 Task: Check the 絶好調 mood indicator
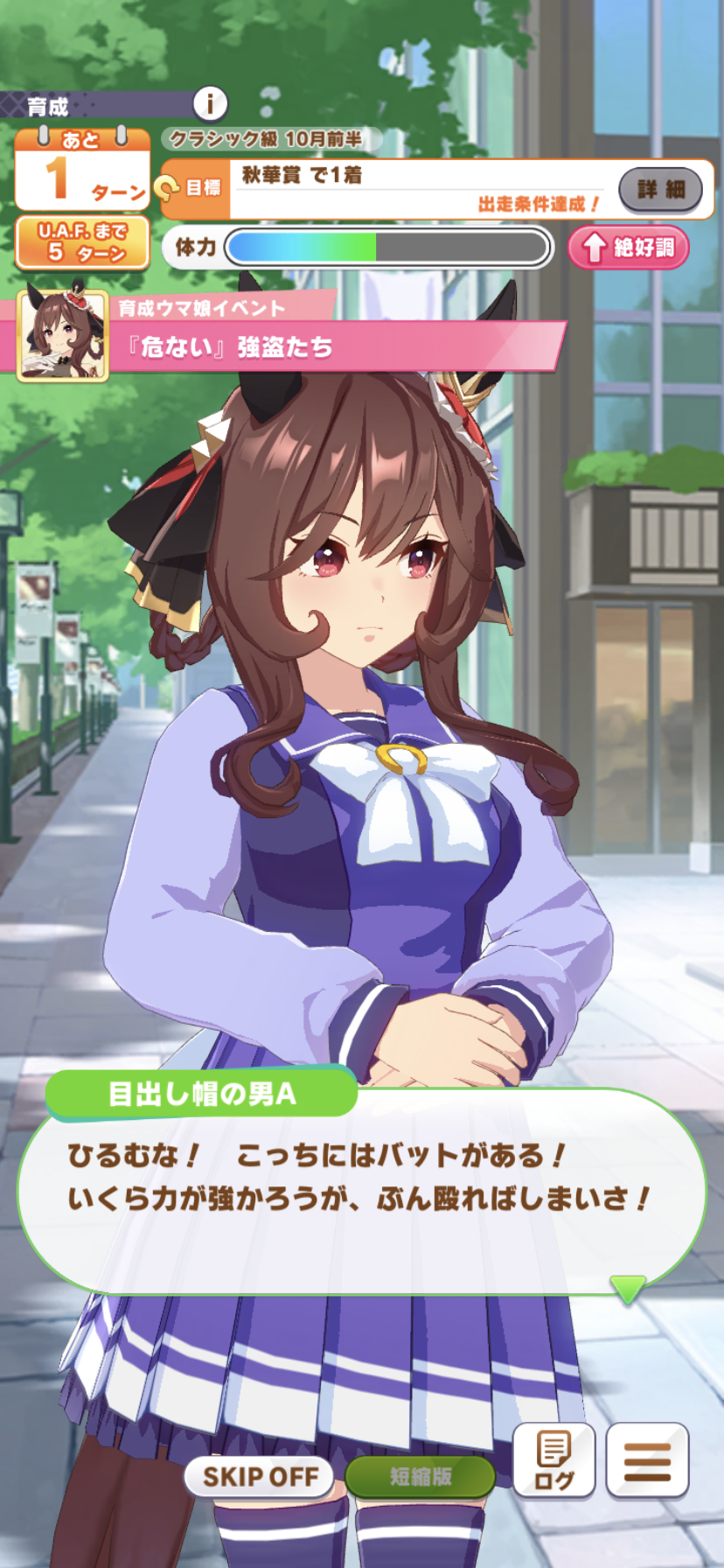click(629, 248)
